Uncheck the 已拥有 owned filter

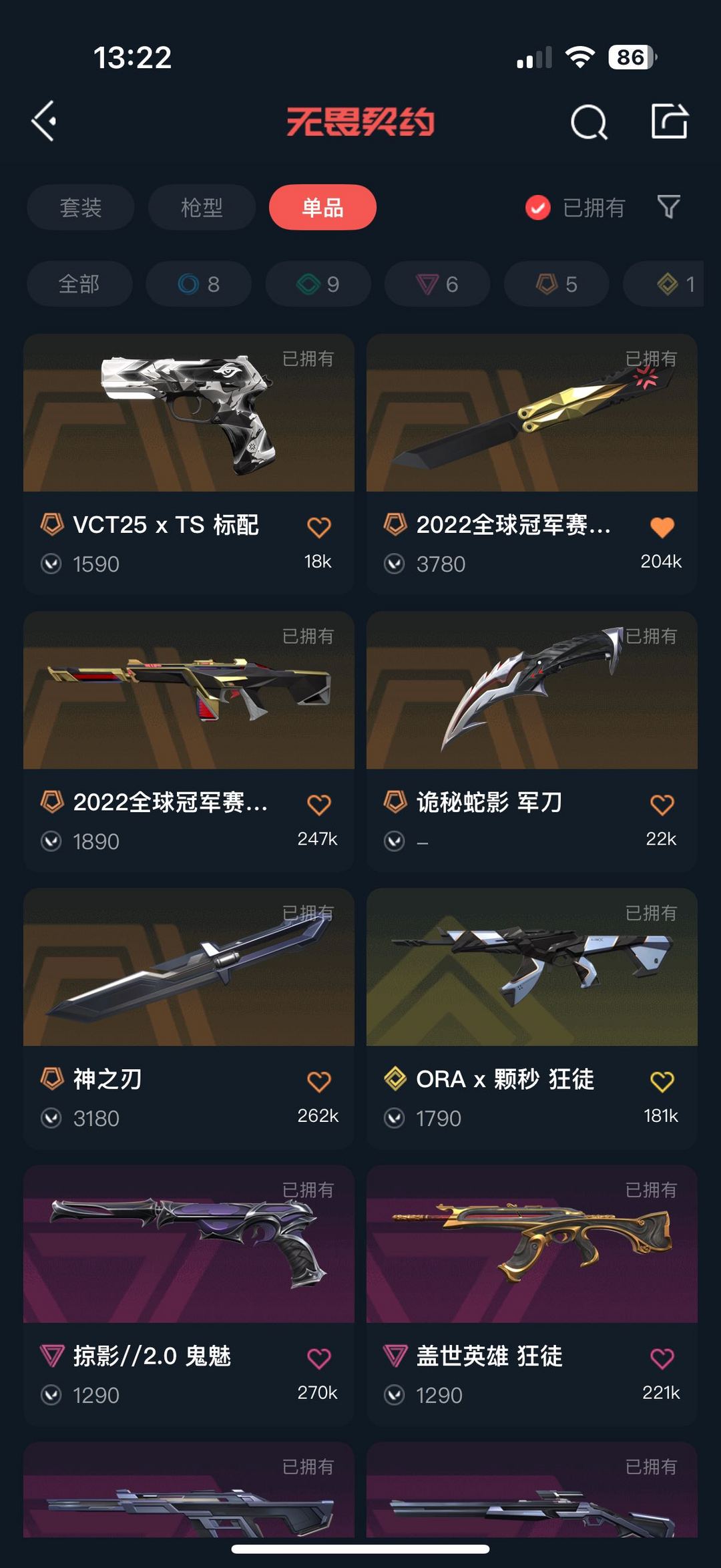537,208
